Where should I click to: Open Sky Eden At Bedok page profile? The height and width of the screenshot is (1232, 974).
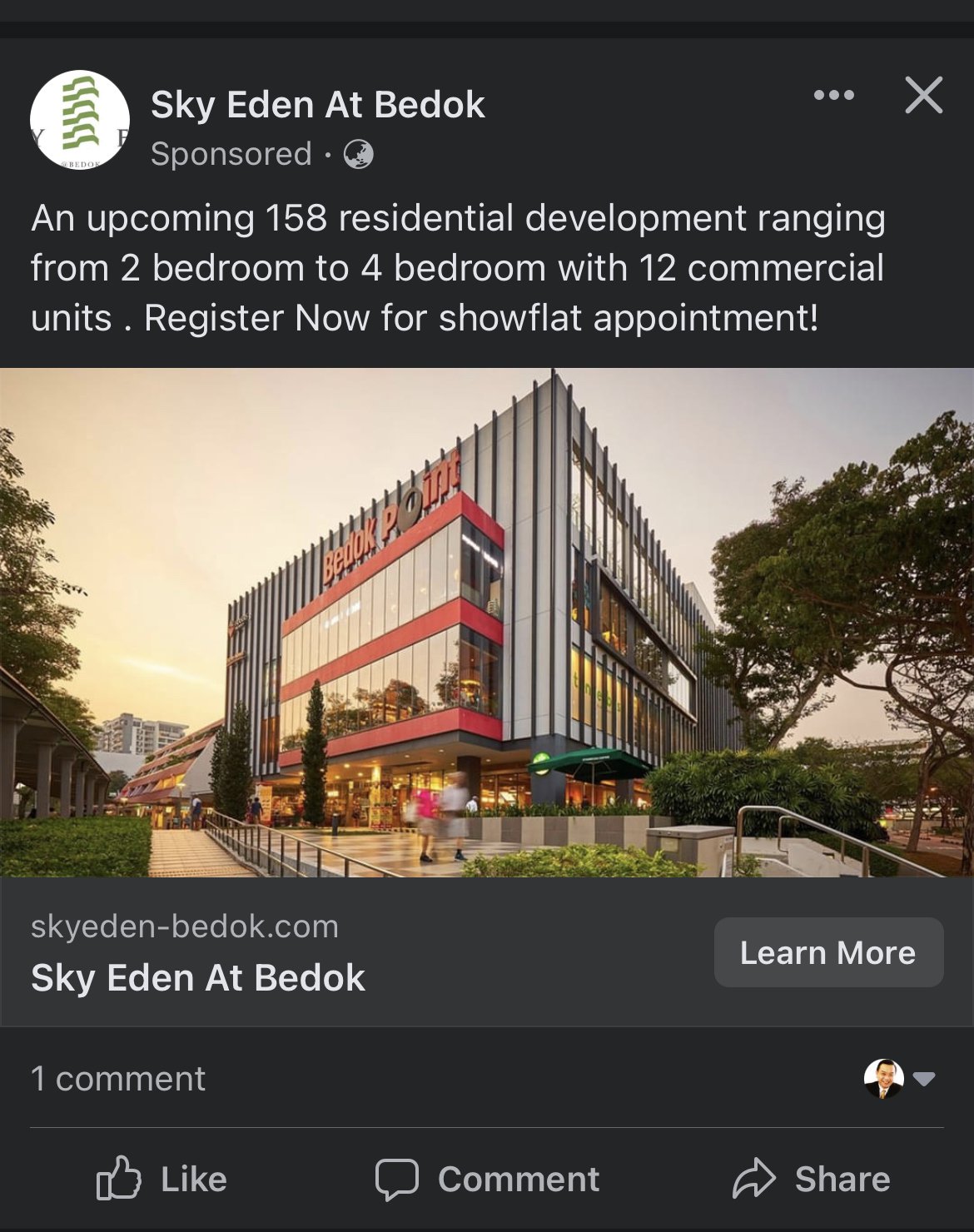pyautogui.click(x=317, y=106)
